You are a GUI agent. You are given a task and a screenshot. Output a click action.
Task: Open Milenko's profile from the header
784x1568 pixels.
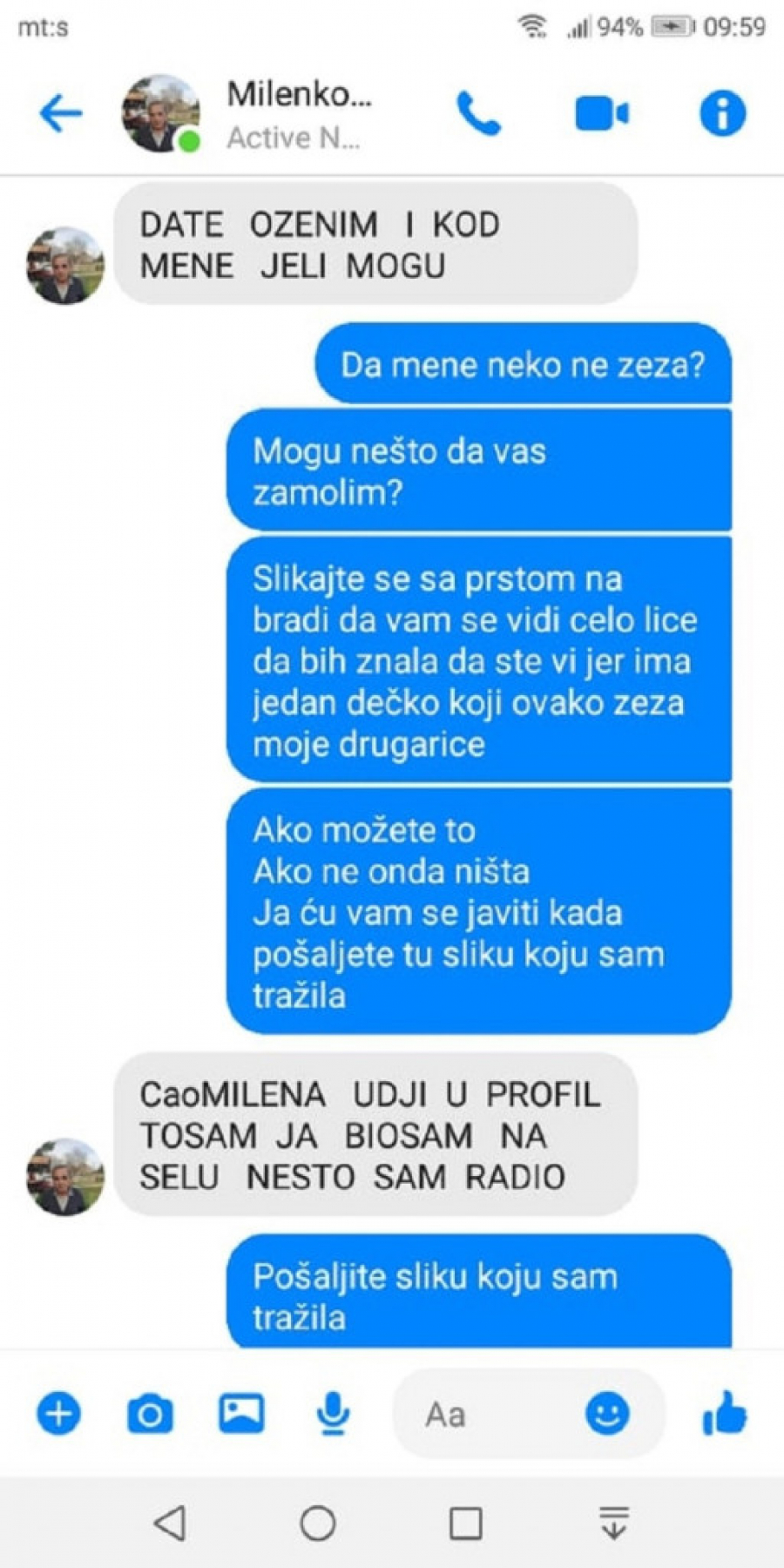pyautogui.click(x=298, y=113)
